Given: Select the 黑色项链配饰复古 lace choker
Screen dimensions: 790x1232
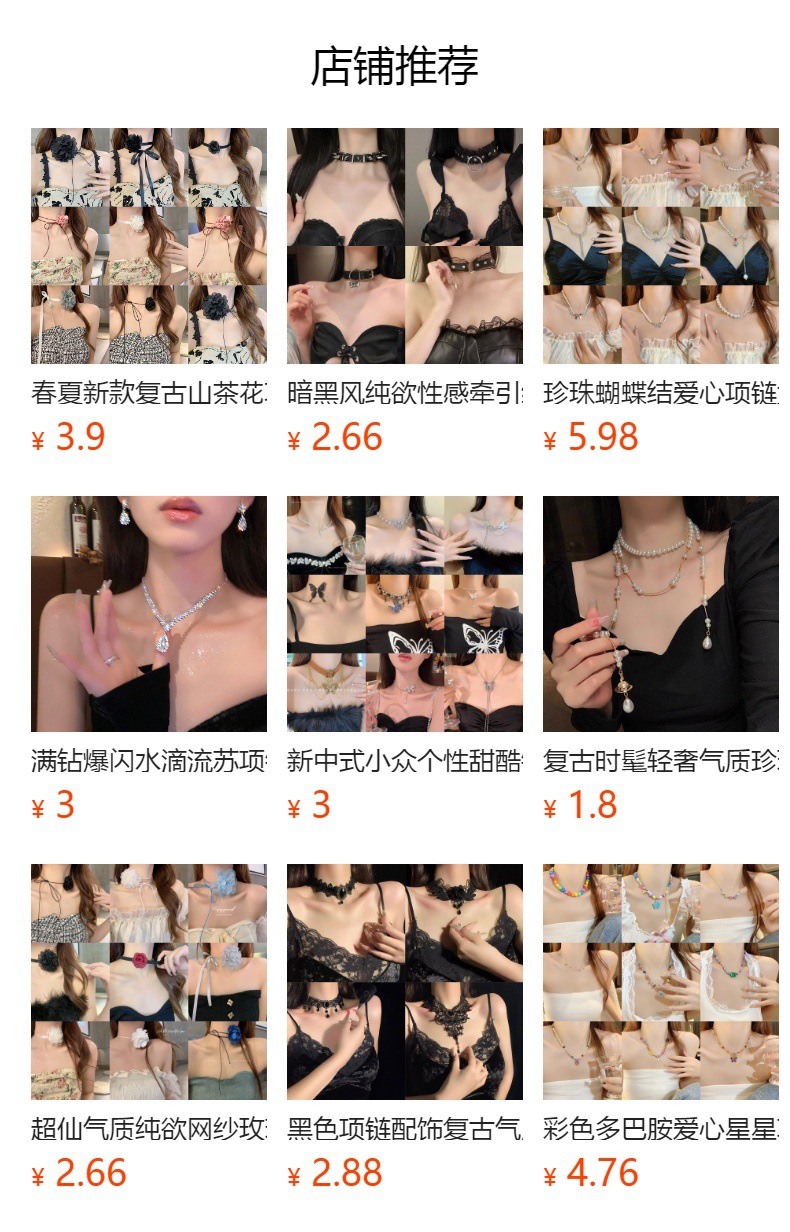Looking at the screenshot, I should pyautogui.click(x=404, y=982).
